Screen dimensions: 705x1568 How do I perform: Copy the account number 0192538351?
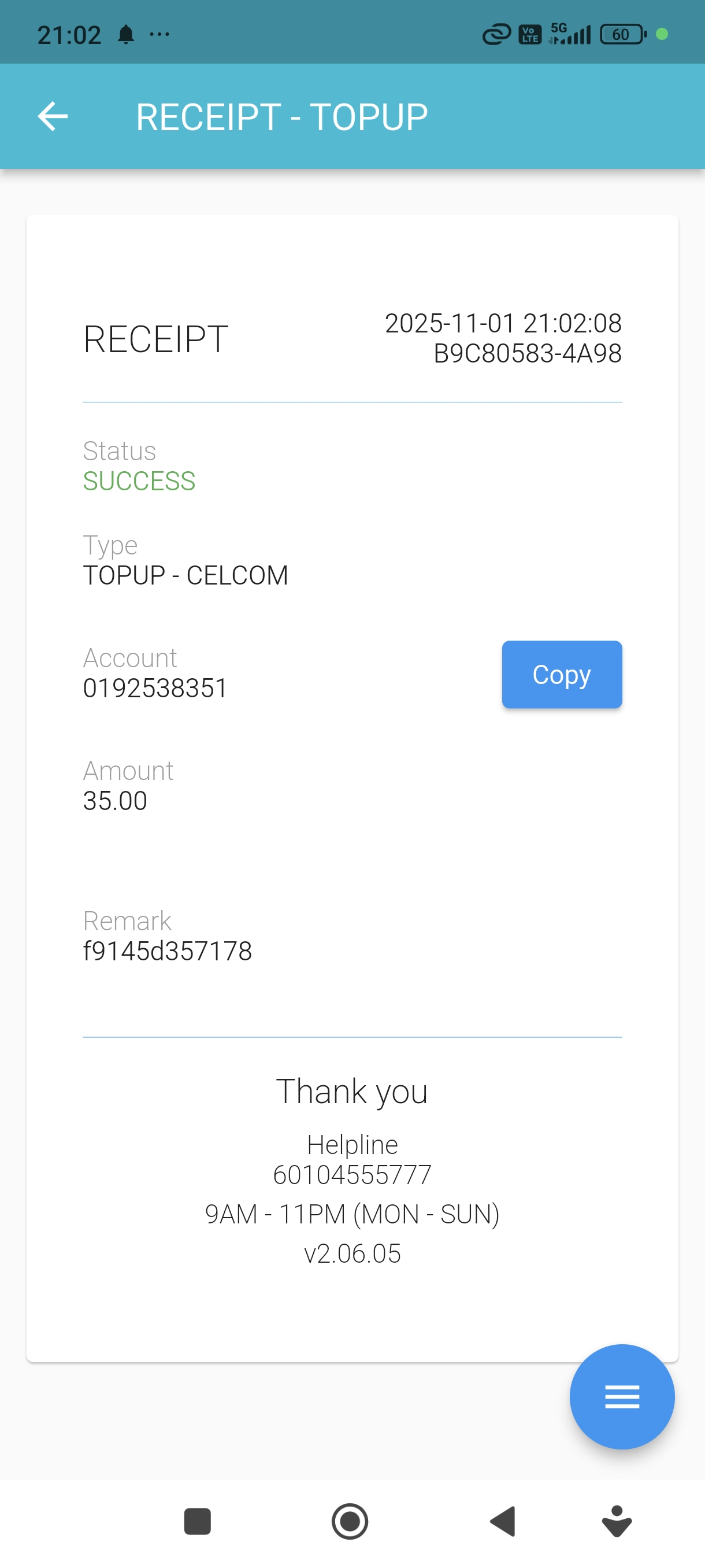click(x=561, y=674)
